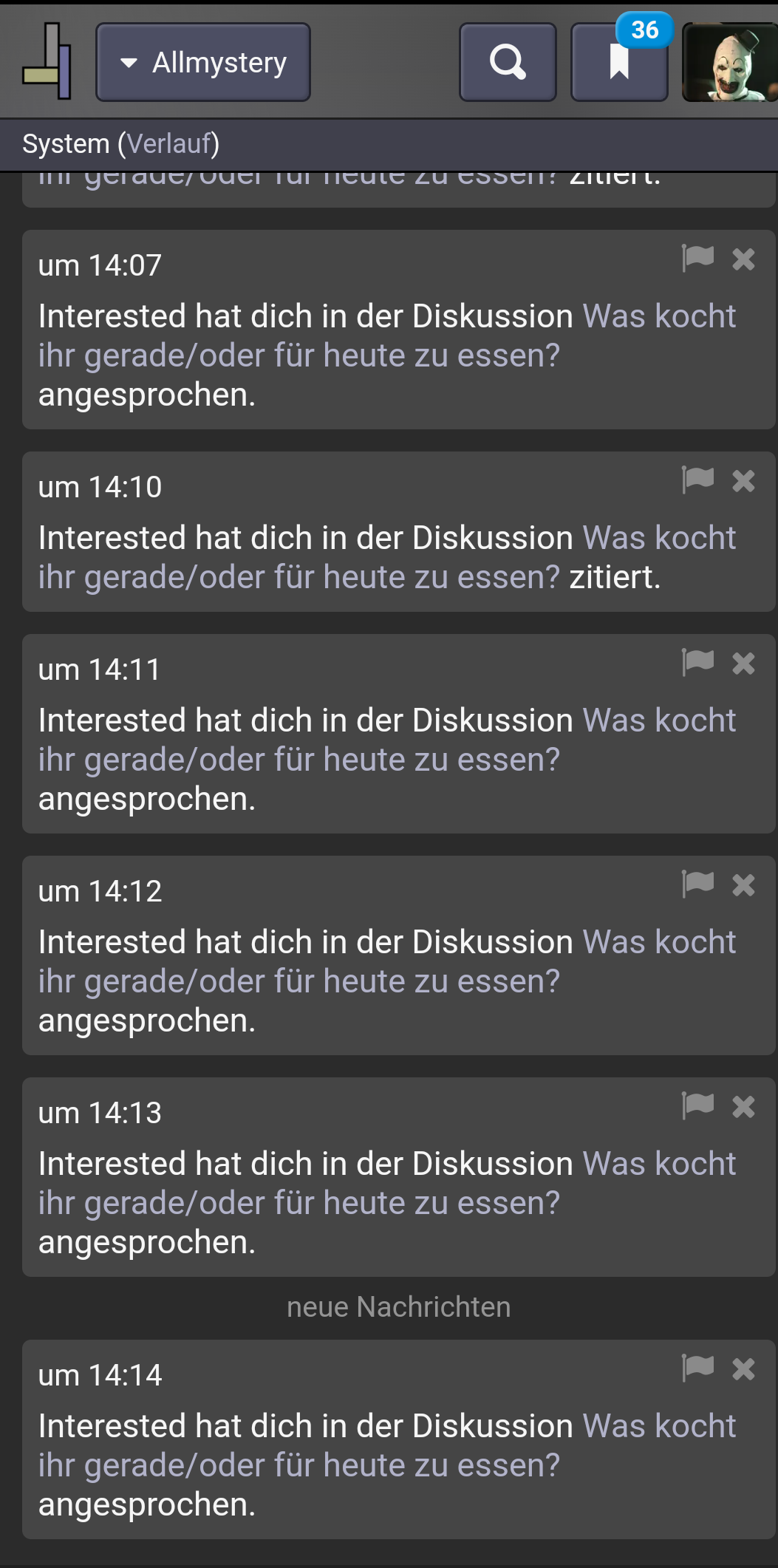
Task: Delete the 14:07 message
Action: 743,259
